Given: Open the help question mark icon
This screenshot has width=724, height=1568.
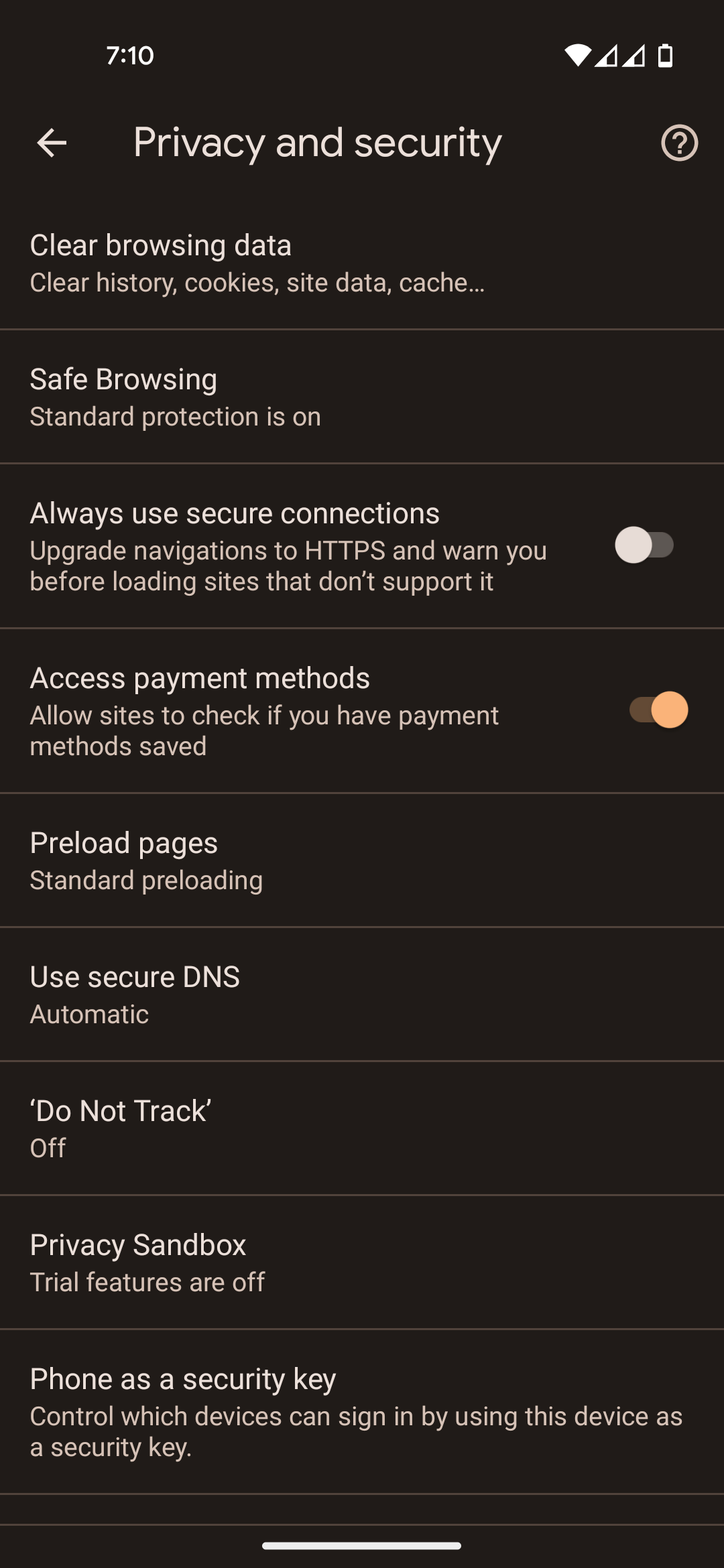Looking at the screenshot, I should click(x=680, y=143).
